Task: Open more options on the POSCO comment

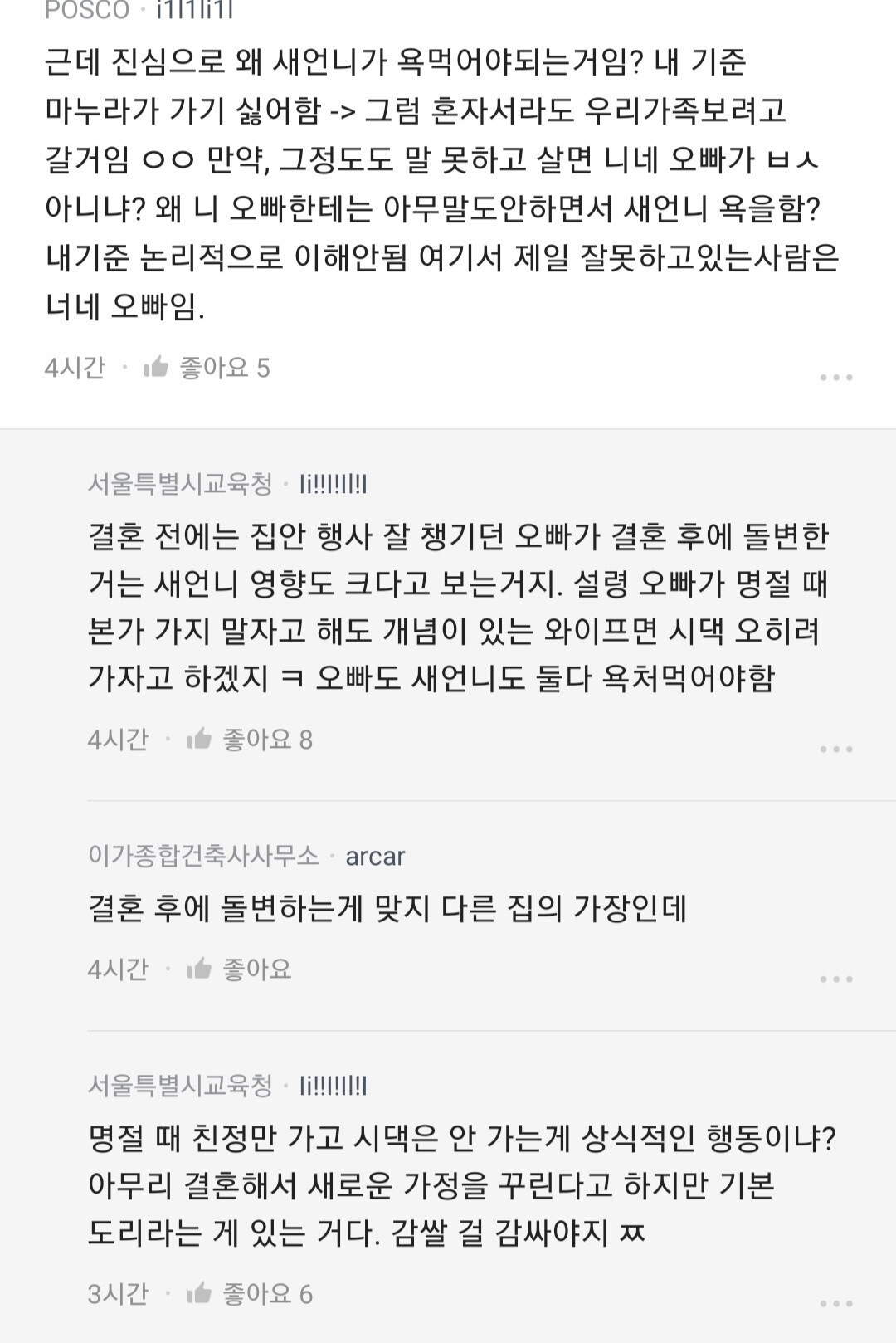Action: click(x=835, y=378)
